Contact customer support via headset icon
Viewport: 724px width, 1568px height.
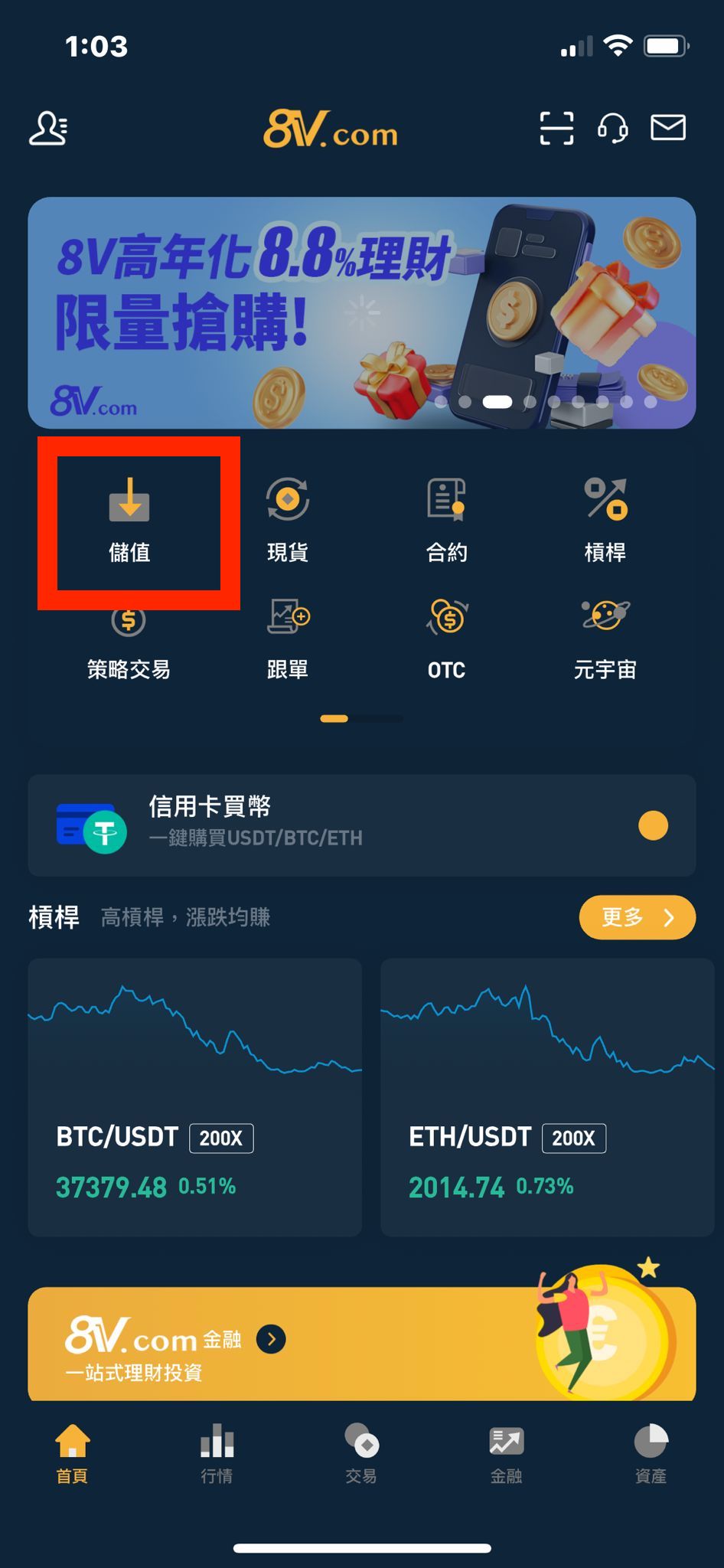click(612, 128)
